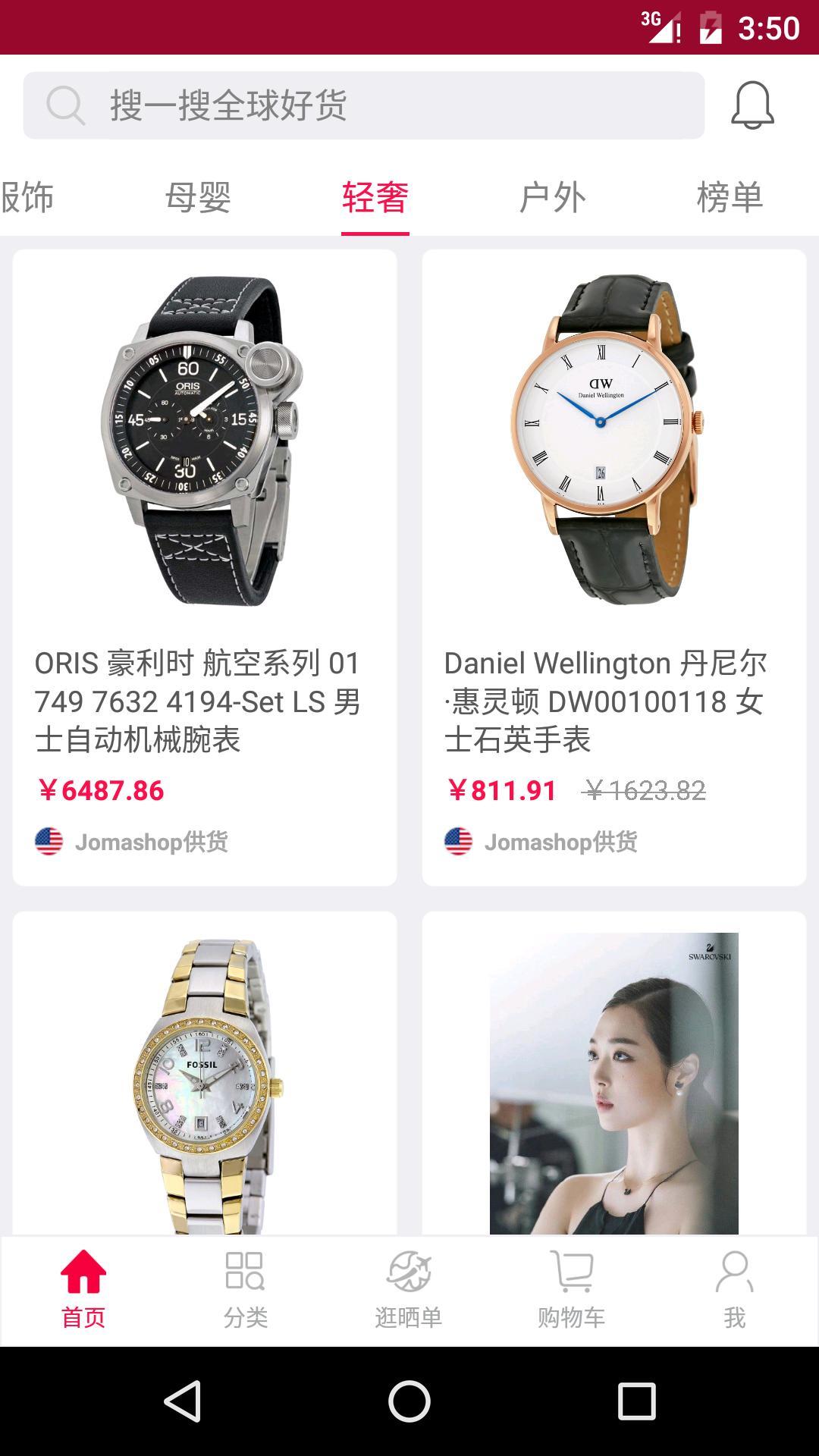Open the Swarovski product card
Screen dimensions: 819x1456
tap(614, 1077)
